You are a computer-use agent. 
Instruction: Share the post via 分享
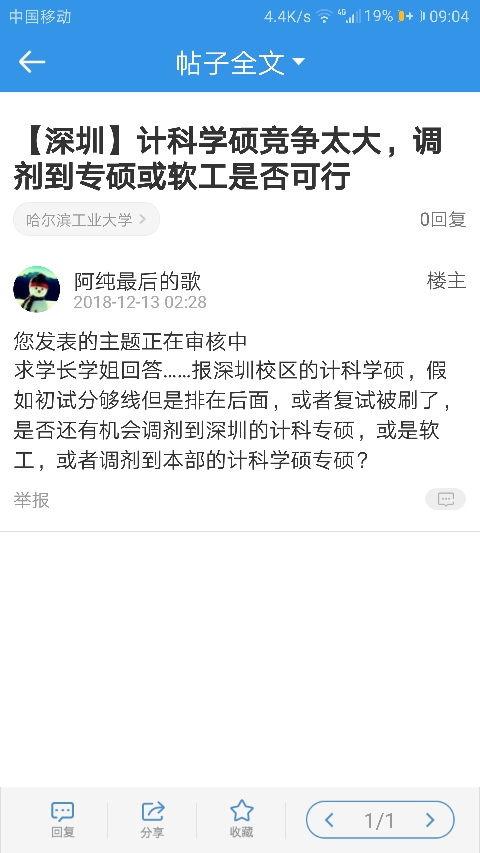coord(152,819)
